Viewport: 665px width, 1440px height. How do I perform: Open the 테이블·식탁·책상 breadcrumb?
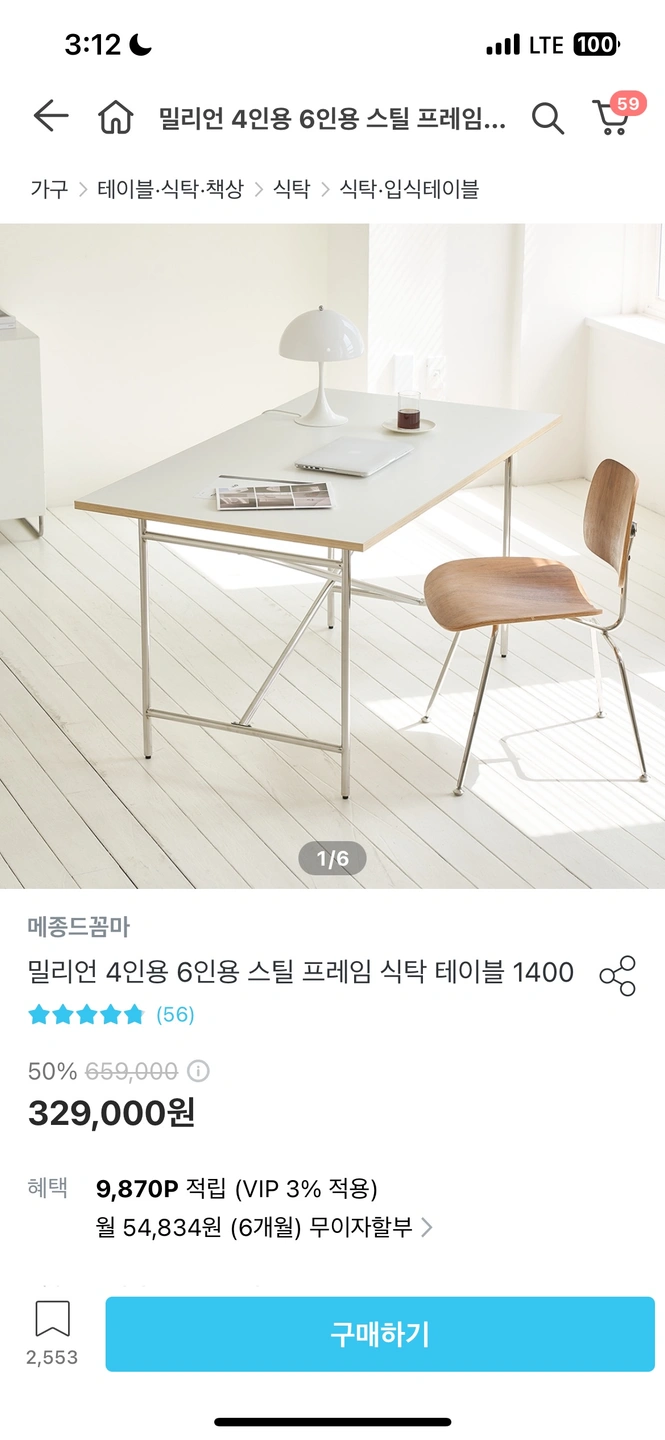tap(170, 188)
